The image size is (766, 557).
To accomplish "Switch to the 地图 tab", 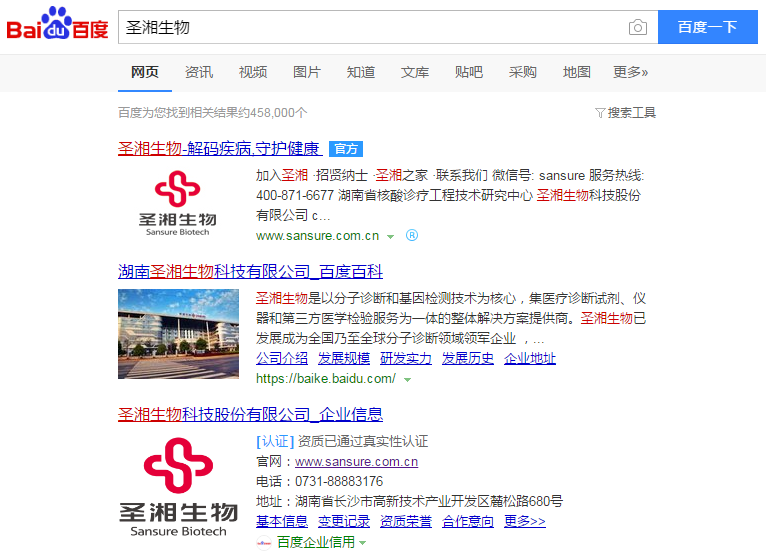I will coord(577,72).
